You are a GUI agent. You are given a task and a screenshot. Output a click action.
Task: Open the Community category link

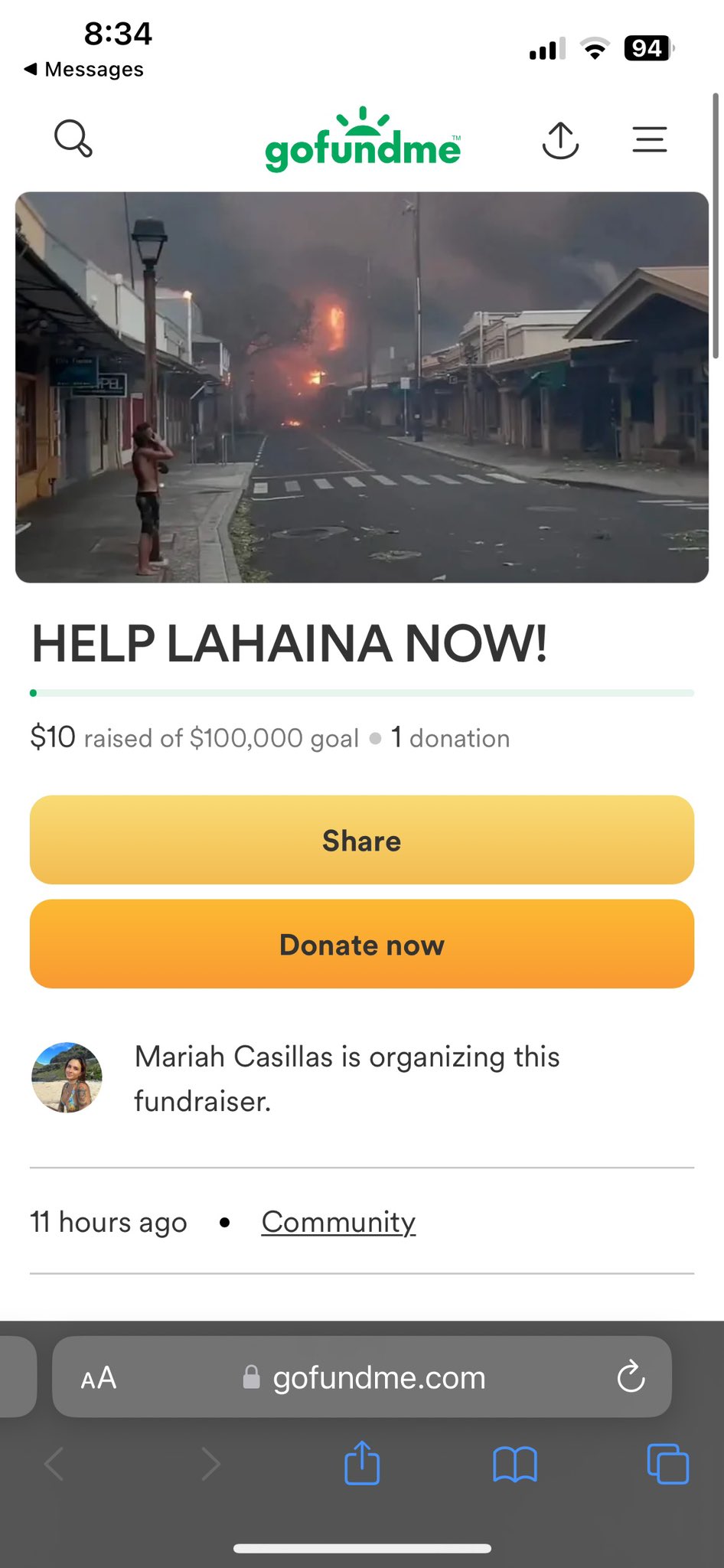click(x=338, y=1222)
